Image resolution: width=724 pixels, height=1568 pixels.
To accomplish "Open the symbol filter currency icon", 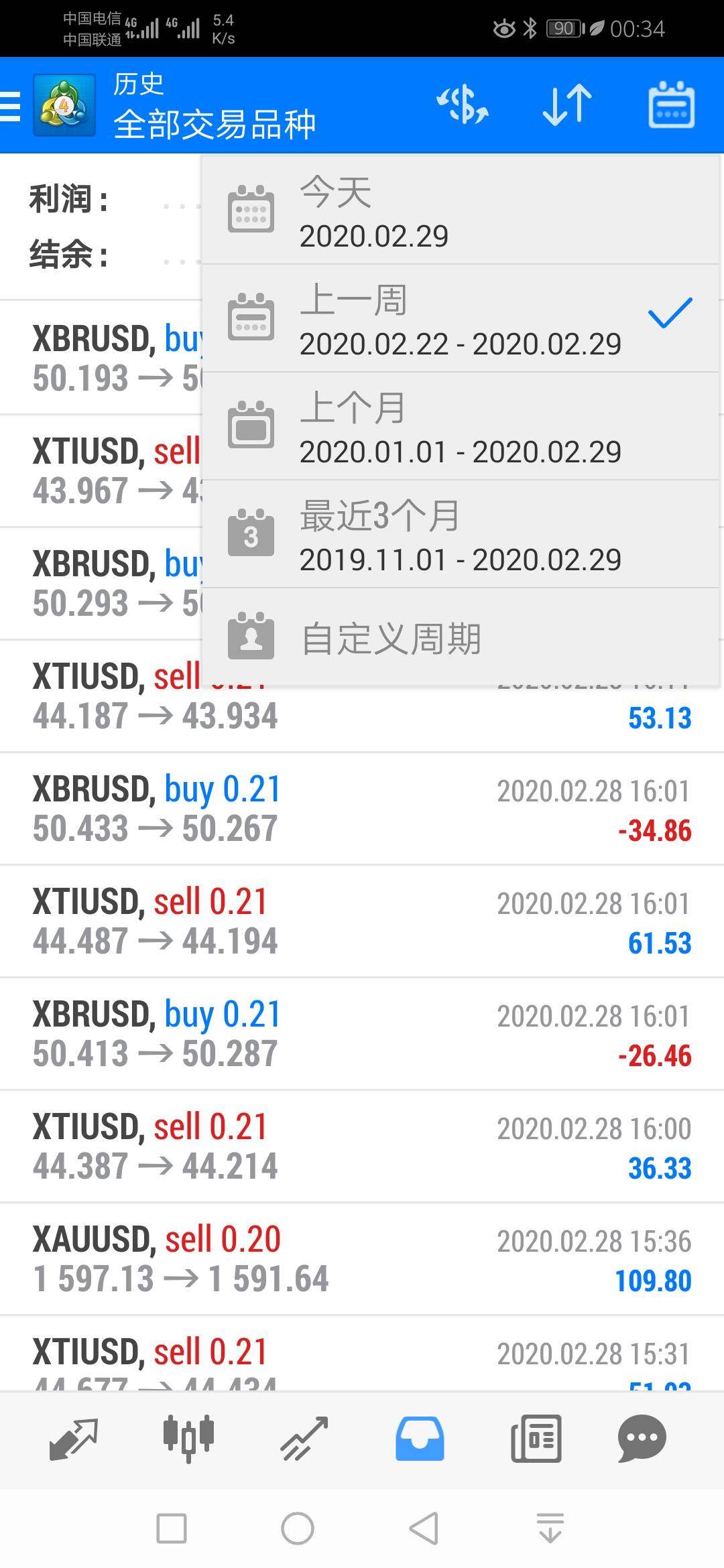I will tap(463, 105).
